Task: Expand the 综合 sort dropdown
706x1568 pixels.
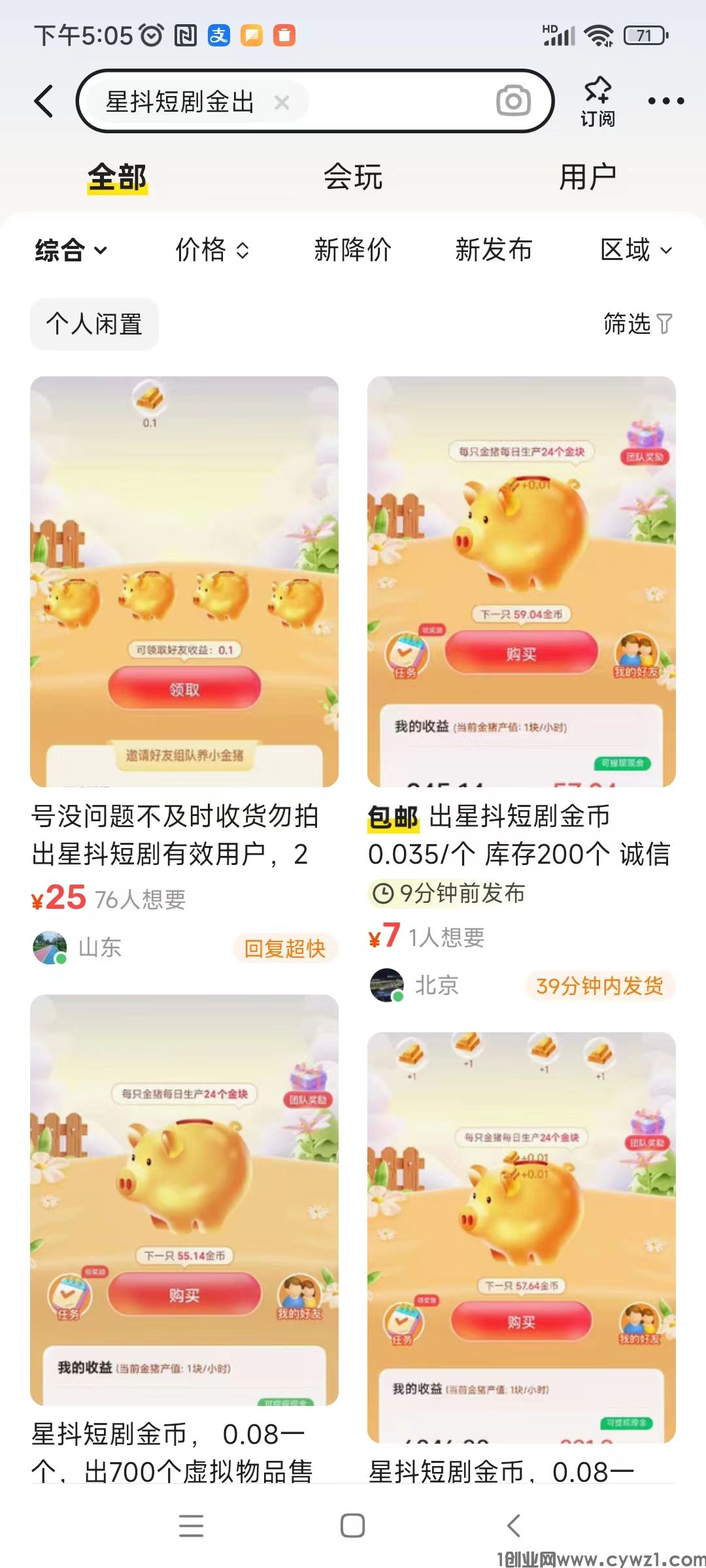Action: 69,250
